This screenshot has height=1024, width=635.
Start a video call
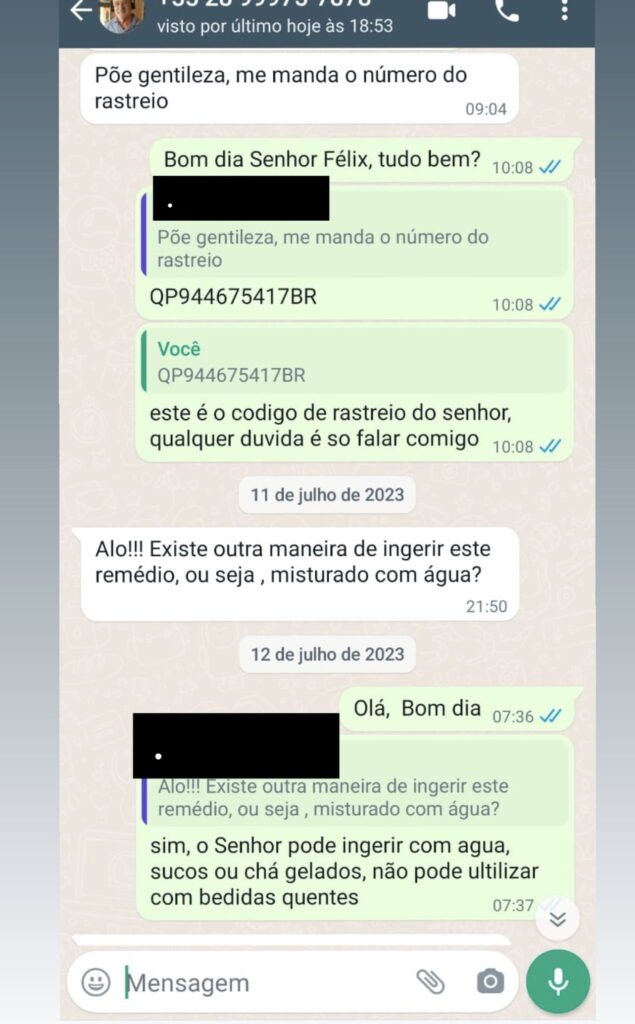pyautogui.click(x=441, y=10)
